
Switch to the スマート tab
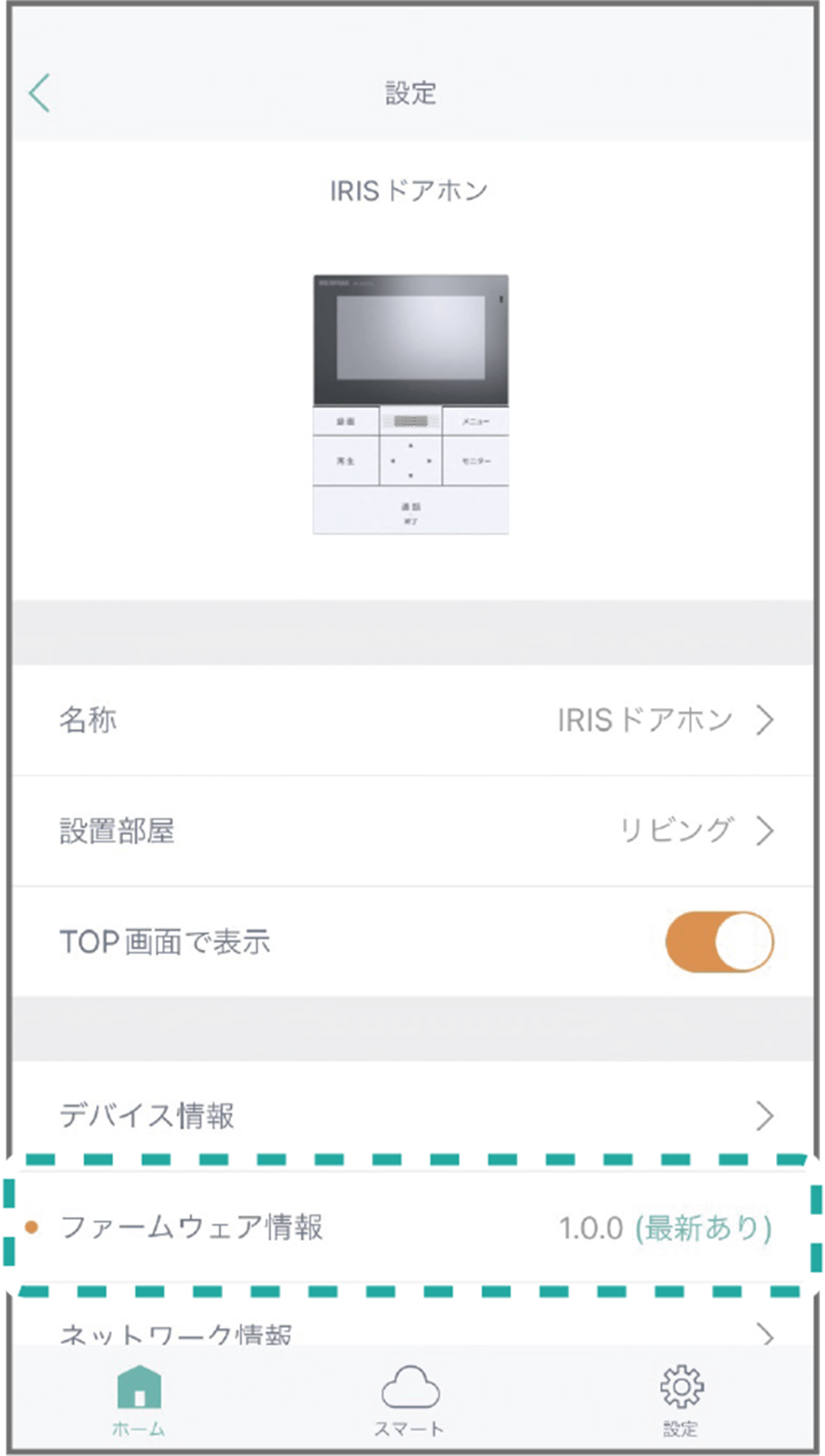coord(409,1401)
